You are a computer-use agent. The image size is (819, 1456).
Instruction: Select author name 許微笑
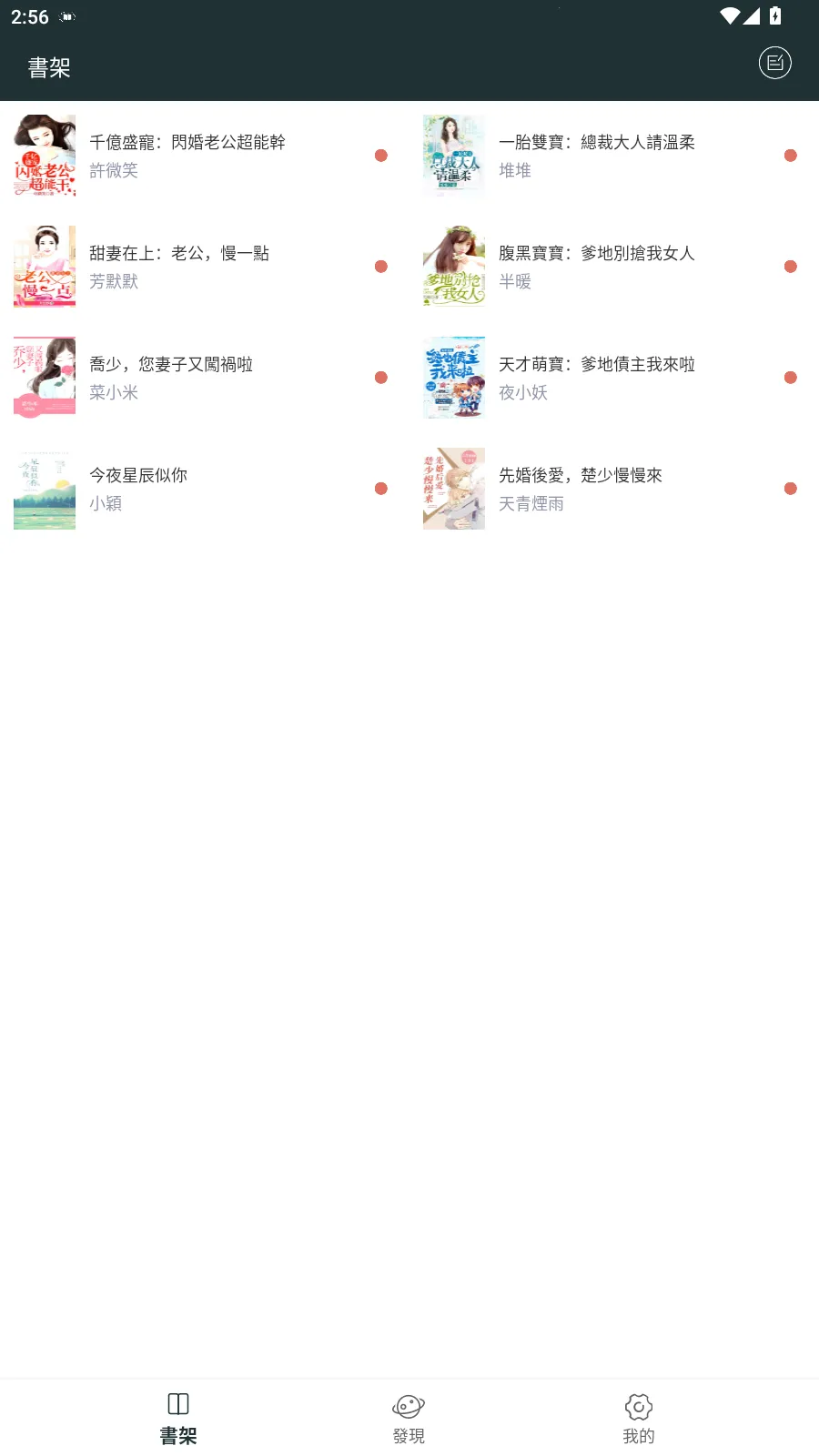pos(115,171)
